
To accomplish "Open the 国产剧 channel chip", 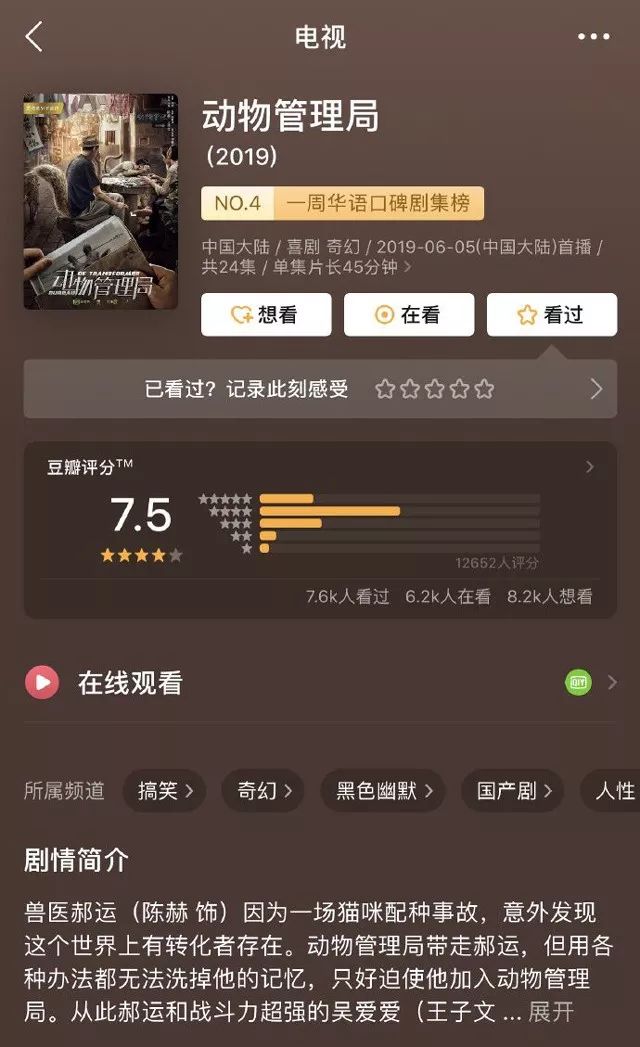I will click(512, 791).
